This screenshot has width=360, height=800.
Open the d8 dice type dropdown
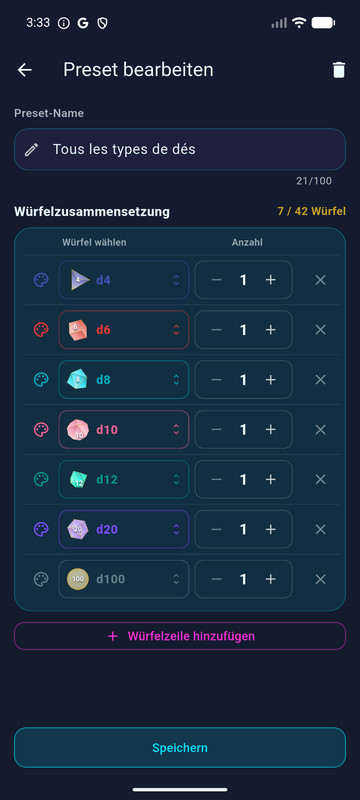(124, 380)
